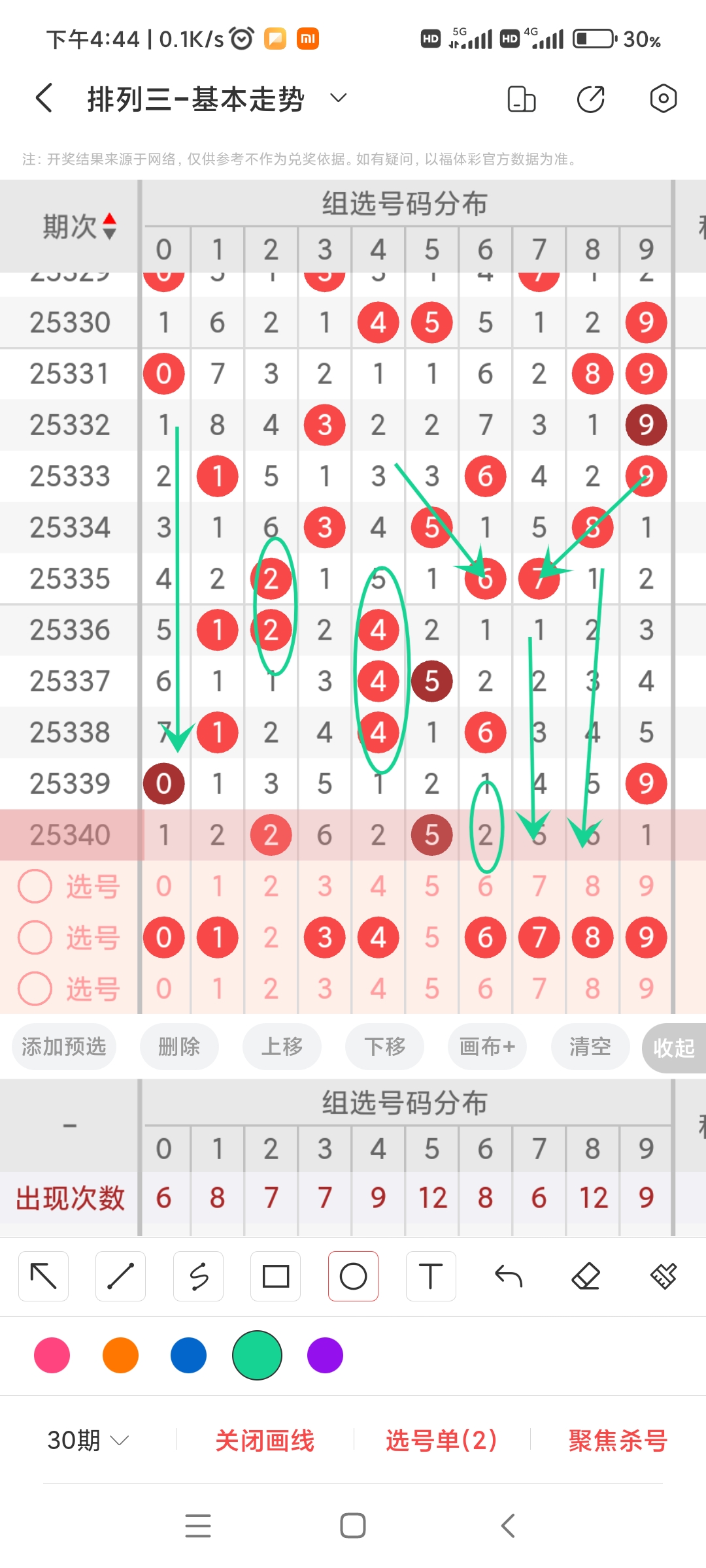Select the straight line drawing tool

[x=121, y=1275]
